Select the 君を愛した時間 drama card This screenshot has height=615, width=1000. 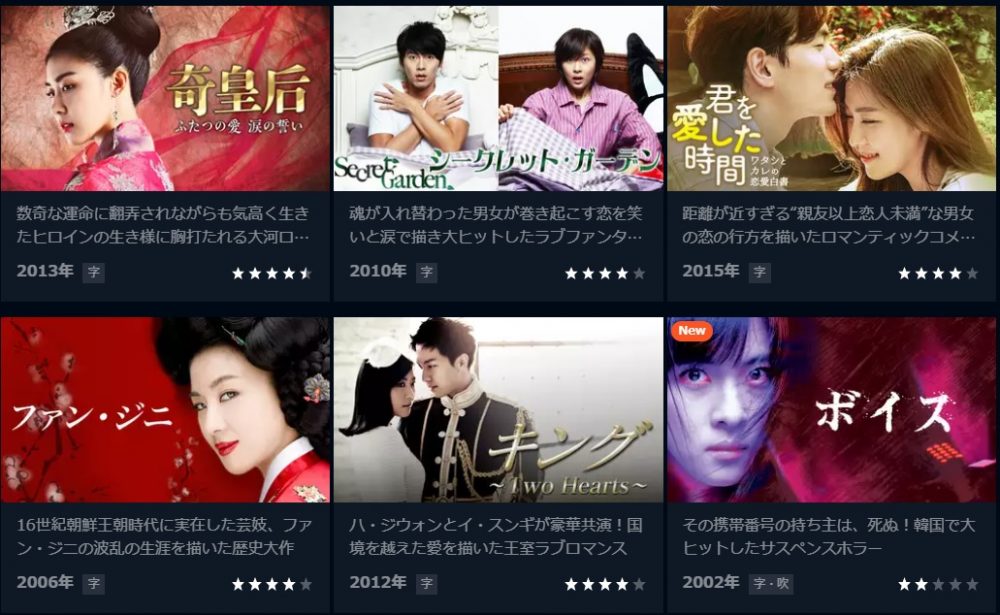coord(831,100)
